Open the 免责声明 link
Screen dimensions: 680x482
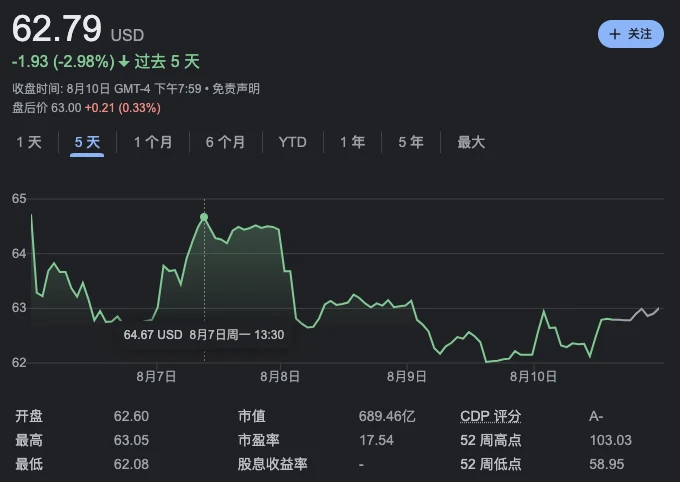coord(238,89)
